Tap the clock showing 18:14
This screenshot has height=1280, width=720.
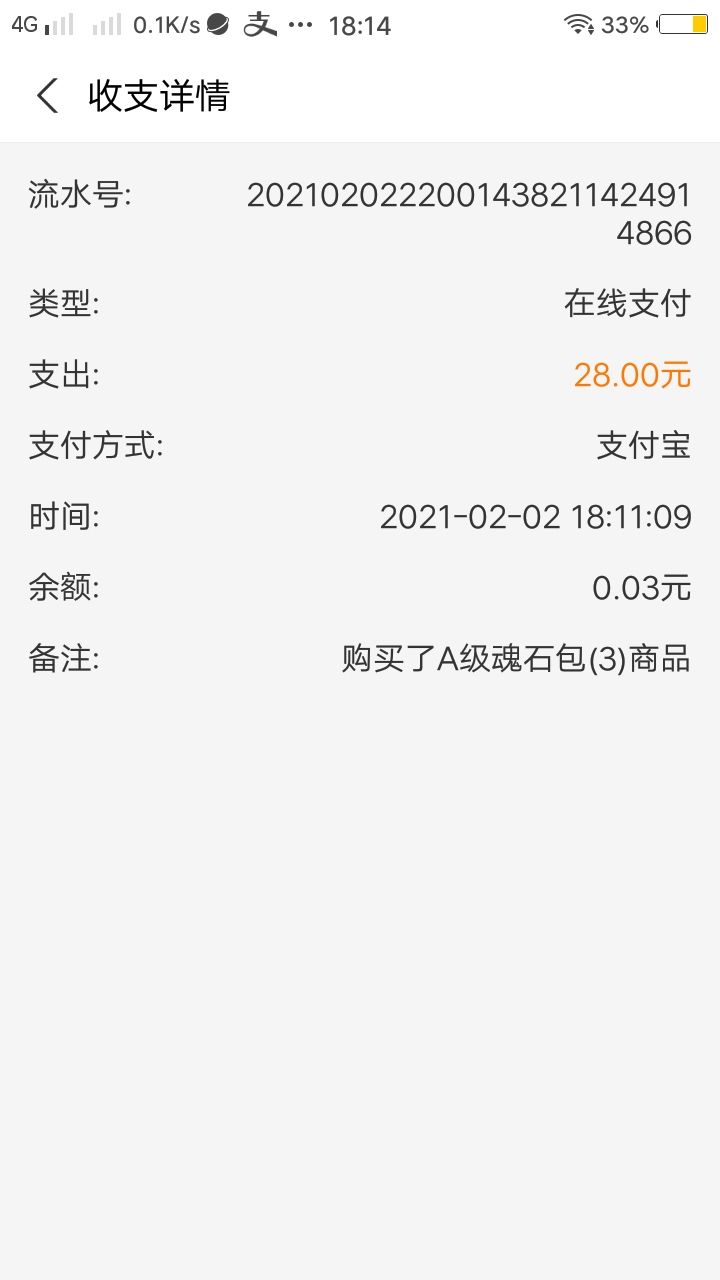pos(358,25)
